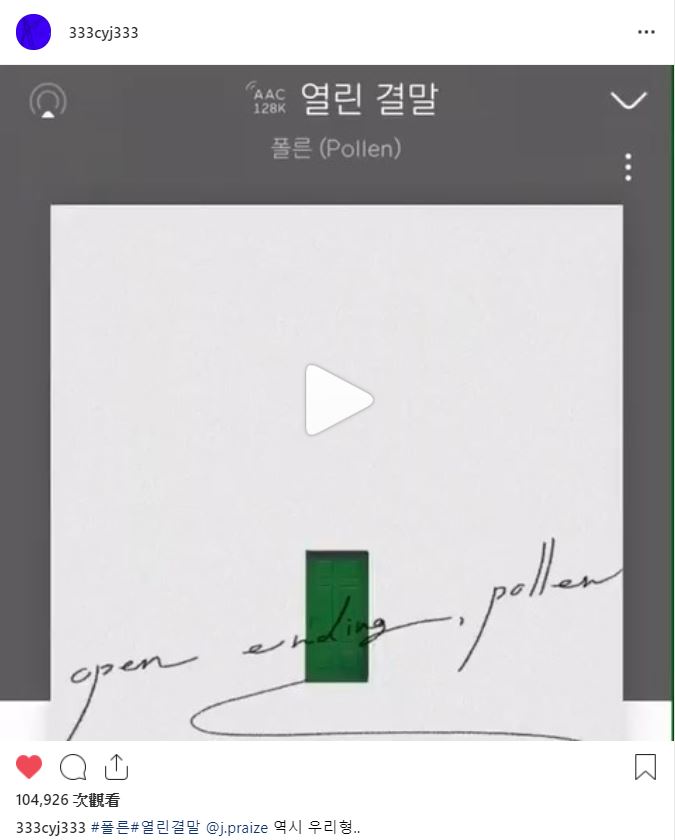Visit the @j.praize mentioned profile
The height and width of the screenshot is (840, 675).
coord(237,827)
